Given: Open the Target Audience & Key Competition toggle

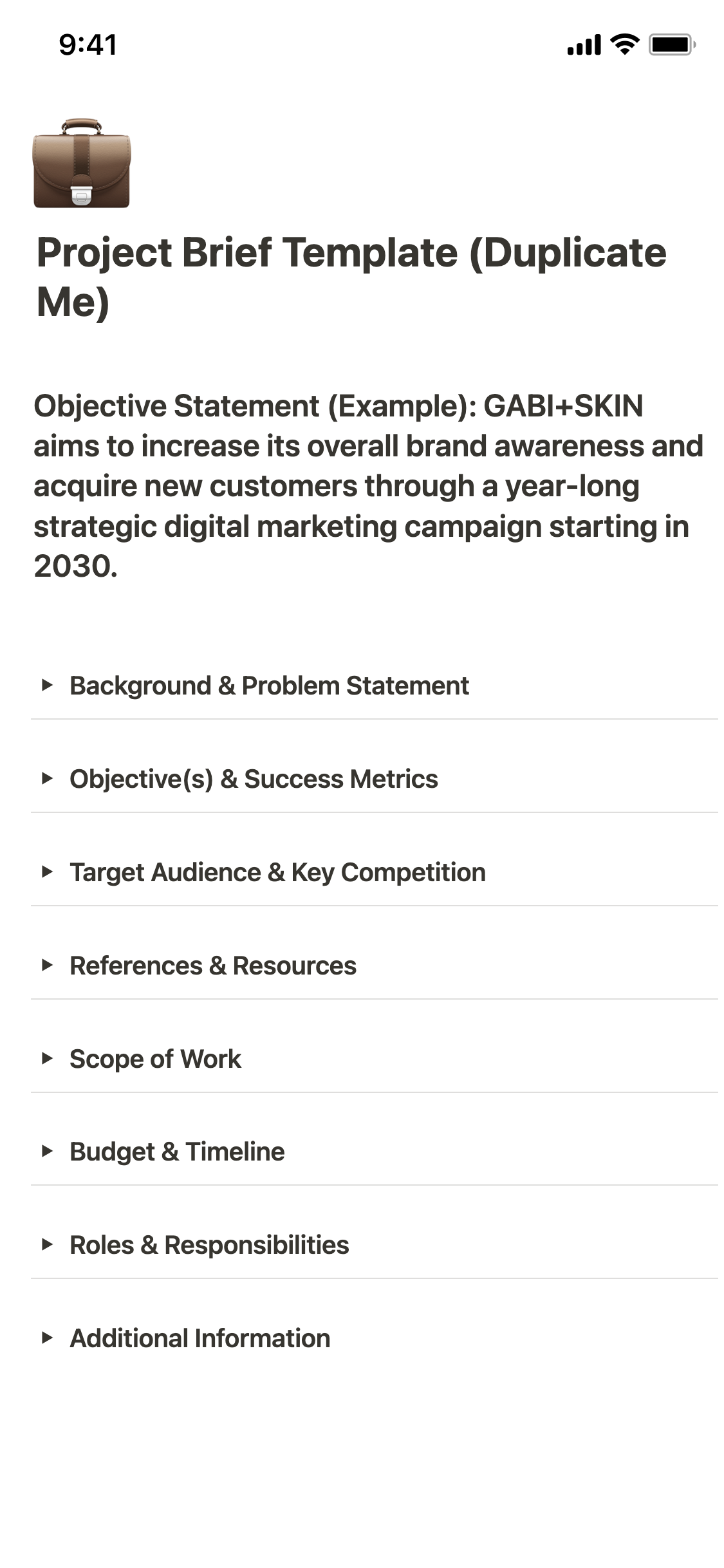Looking at the screenshot, I should (x=47, y=872).
